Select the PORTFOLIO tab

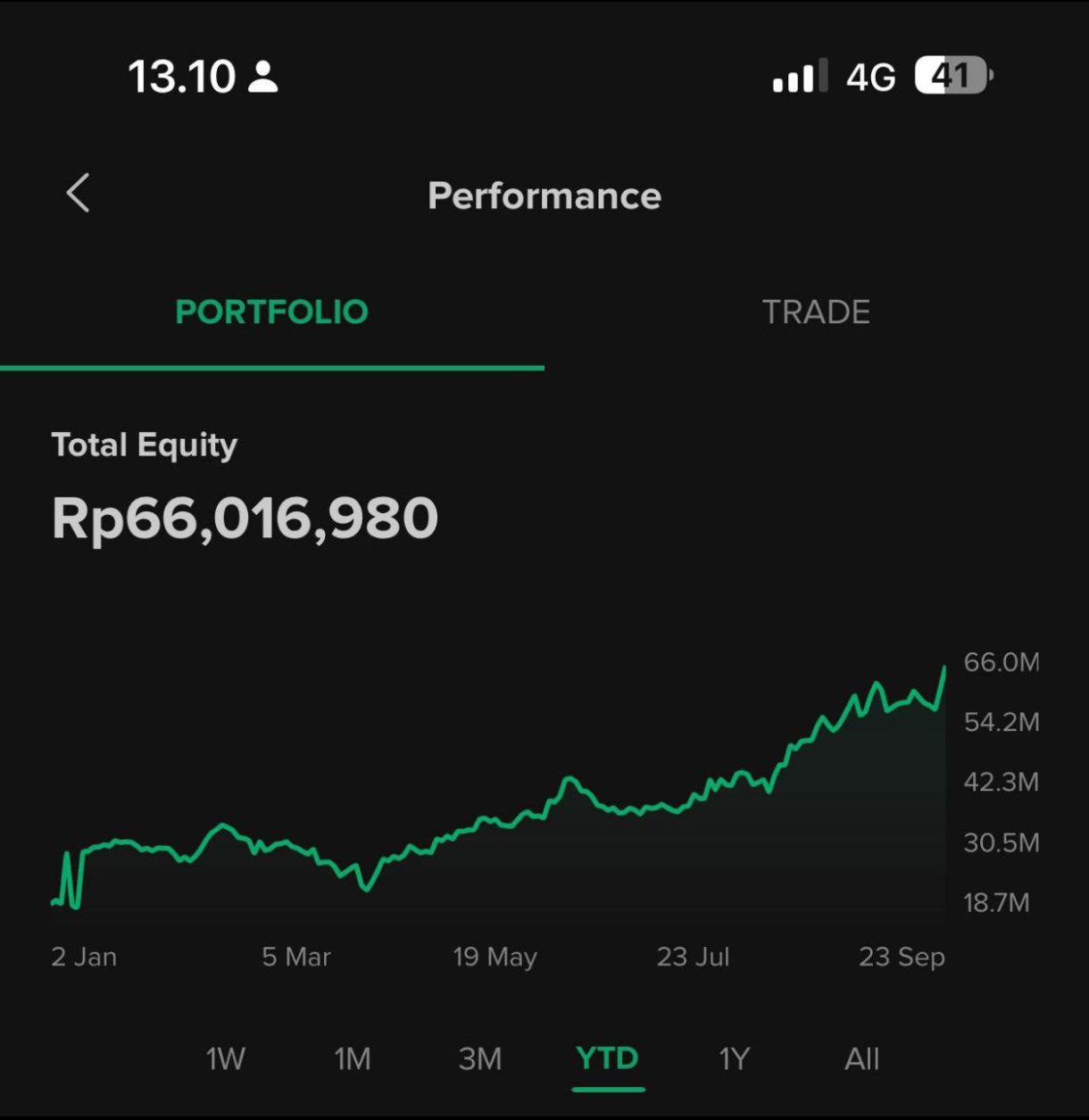click(271, 312)
